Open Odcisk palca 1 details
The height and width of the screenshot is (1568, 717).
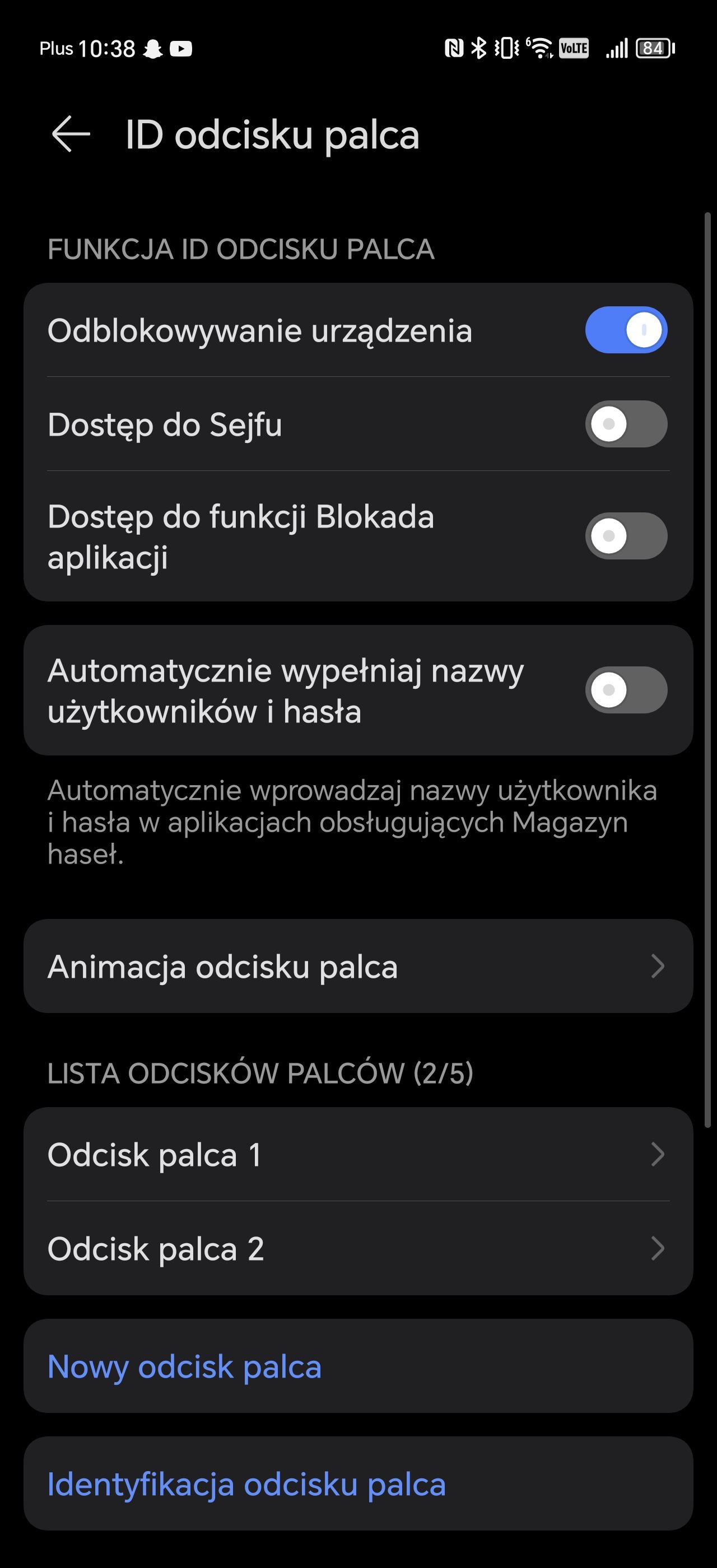click(x=358, y=1154)
